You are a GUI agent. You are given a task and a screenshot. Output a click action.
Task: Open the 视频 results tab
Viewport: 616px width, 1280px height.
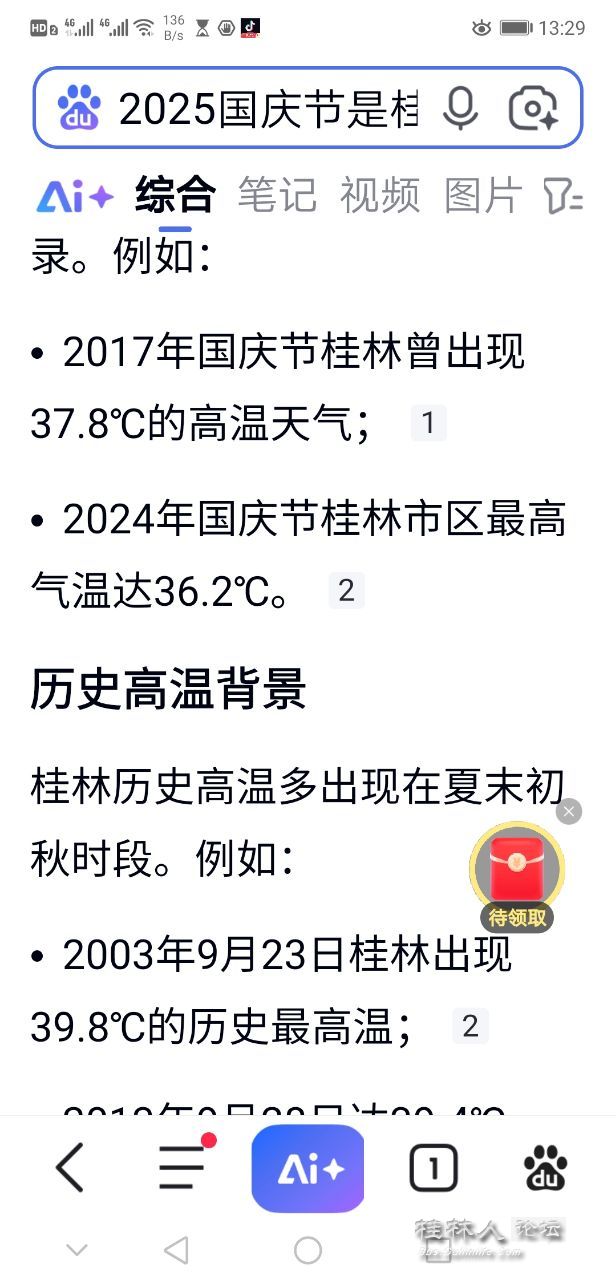click(380, 195)
